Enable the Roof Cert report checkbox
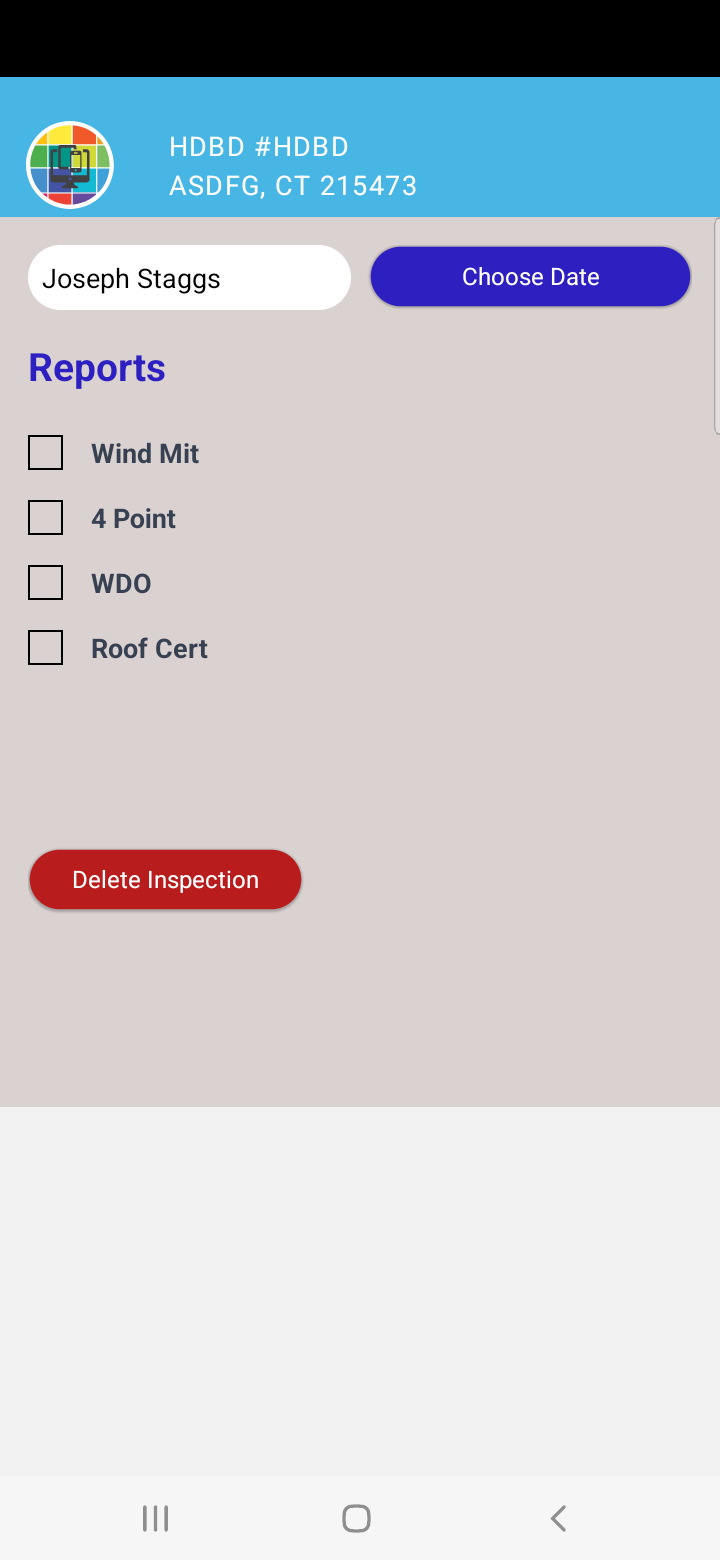This screenshot has height=1560, width=720. 46,648
